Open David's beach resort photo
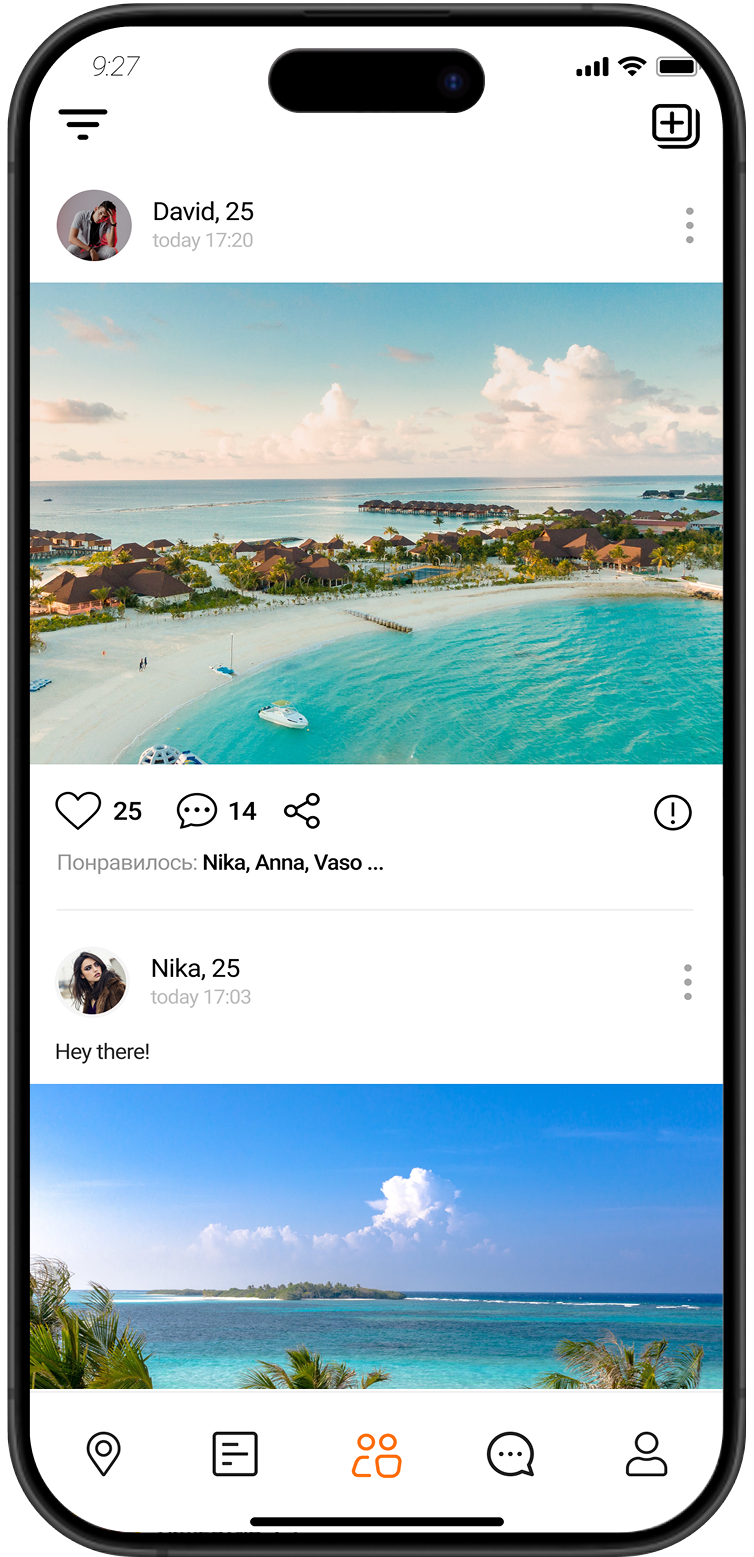Viewport: 754px width, 1557px height. coord(376,523)
